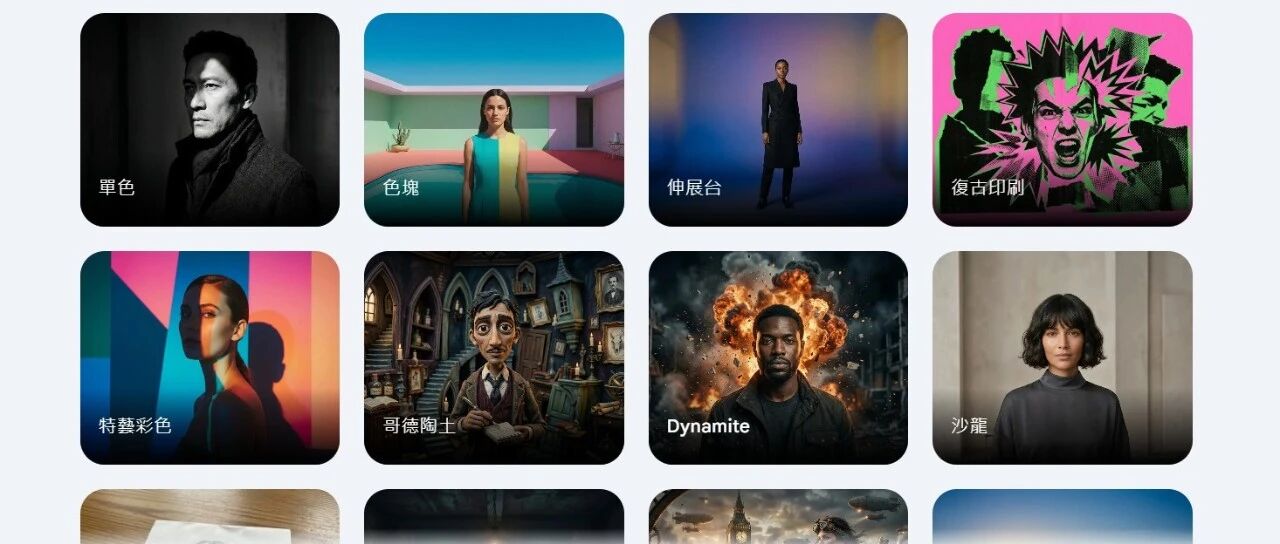1280x544 pixels.
Task: Choose the 色塊 style card
Action: pos(494,120)
